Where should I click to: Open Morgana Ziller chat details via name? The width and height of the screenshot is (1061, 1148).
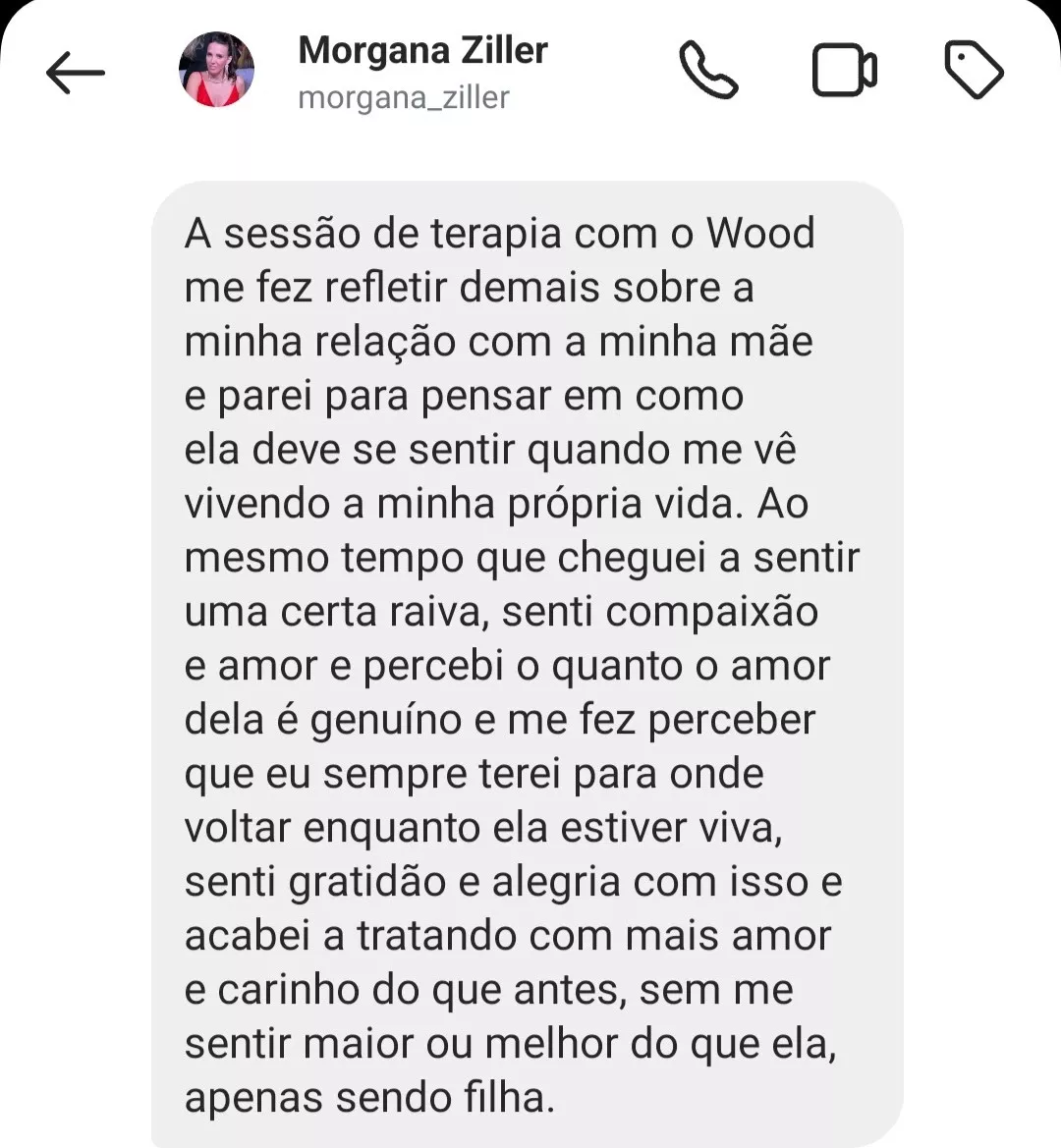click(422, 51)
